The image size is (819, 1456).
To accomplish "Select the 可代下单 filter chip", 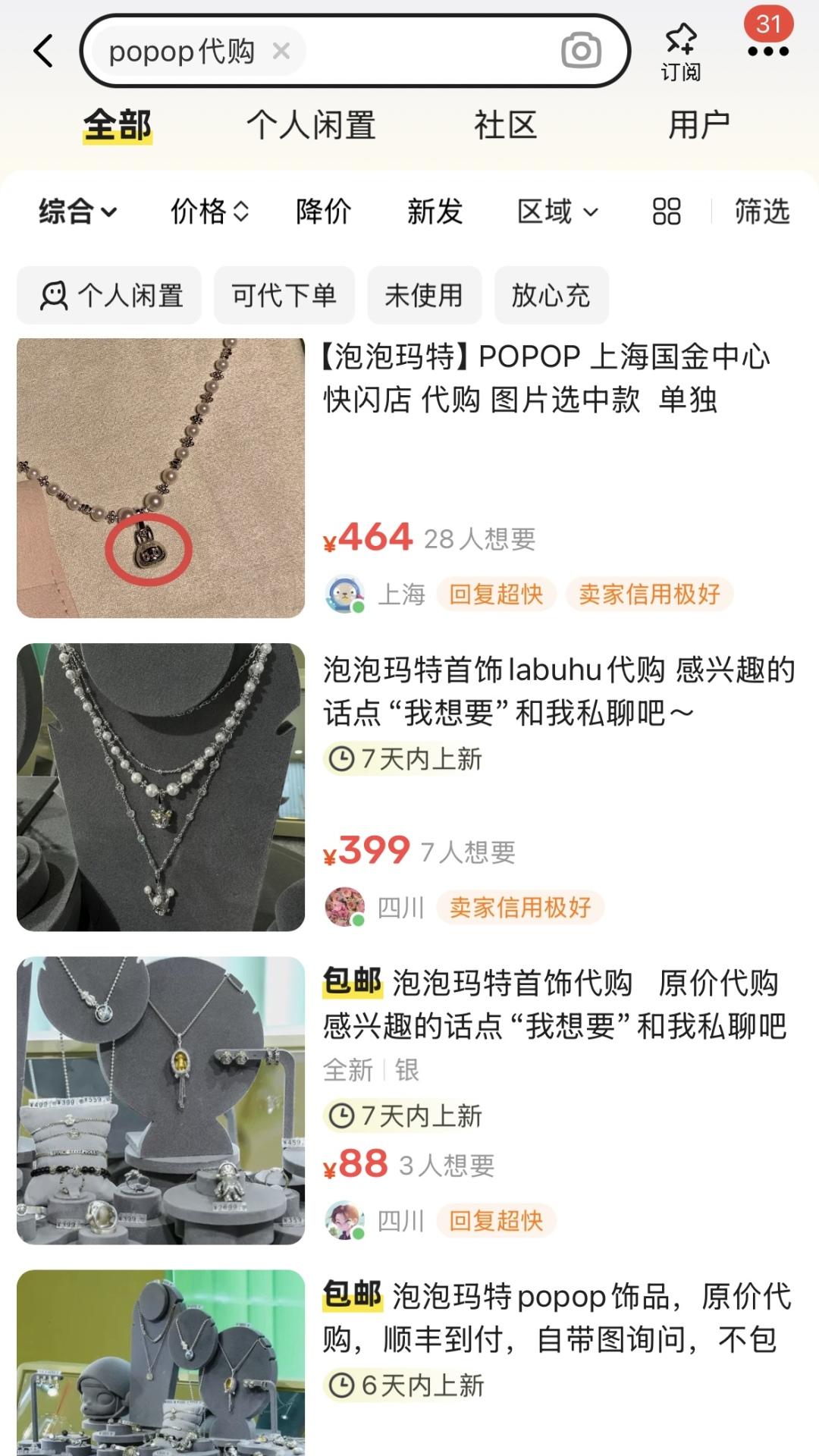I will (x=284, y=295).
